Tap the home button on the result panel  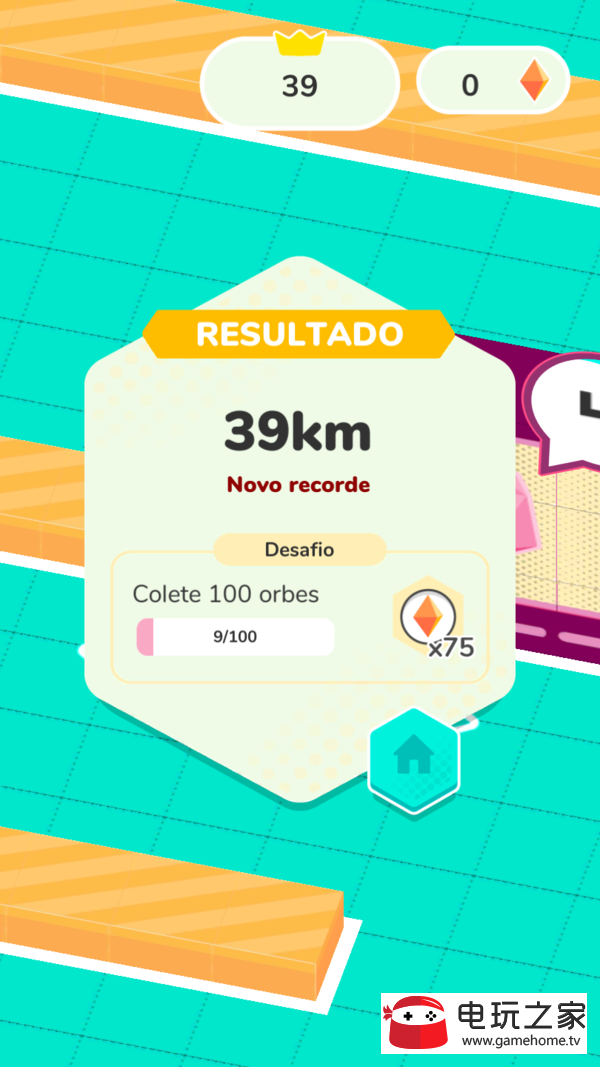(x=413, y=758)
